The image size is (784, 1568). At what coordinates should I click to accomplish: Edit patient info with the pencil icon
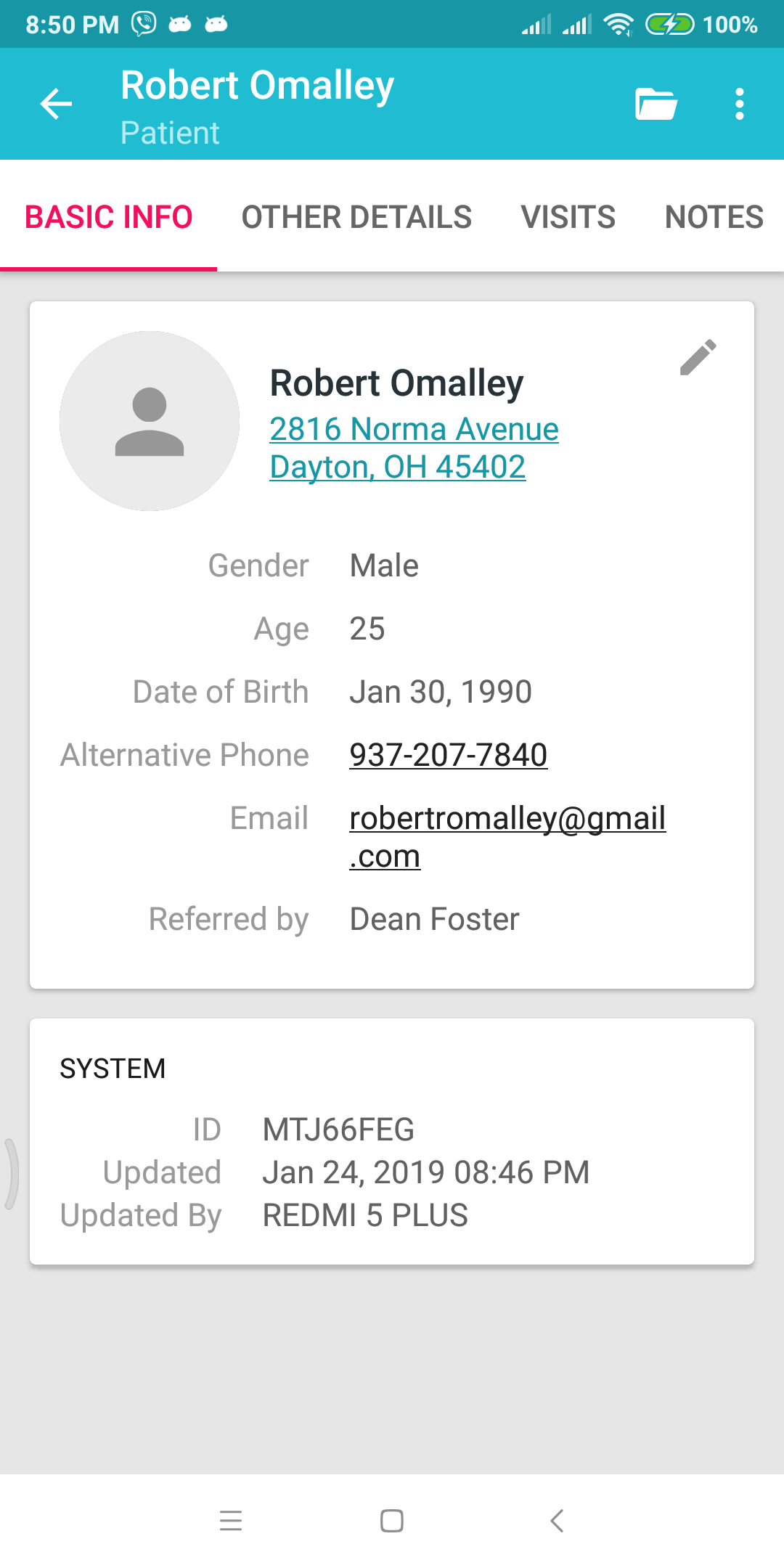[698, 357]
